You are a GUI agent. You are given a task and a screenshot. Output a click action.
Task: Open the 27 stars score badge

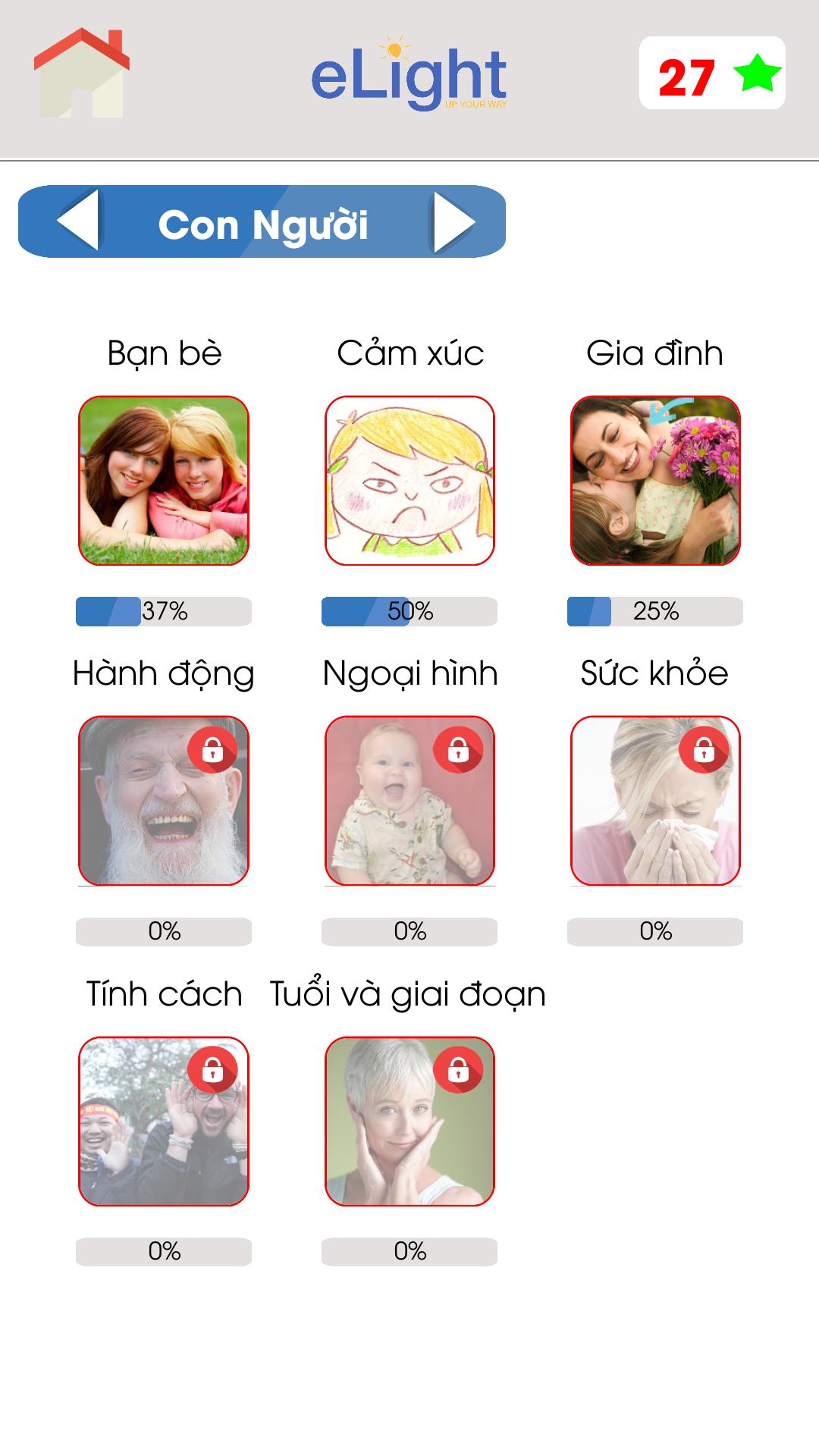click(712, 74)
